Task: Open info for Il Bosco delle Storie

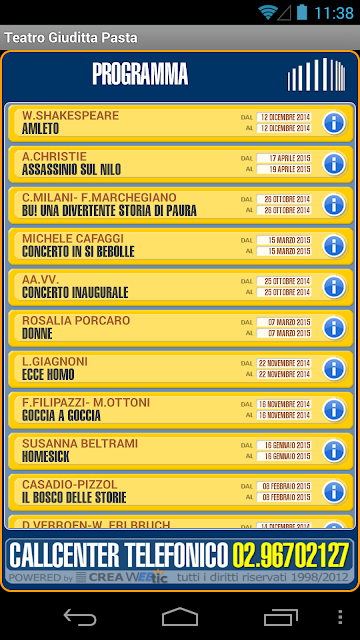Action: 334,492
